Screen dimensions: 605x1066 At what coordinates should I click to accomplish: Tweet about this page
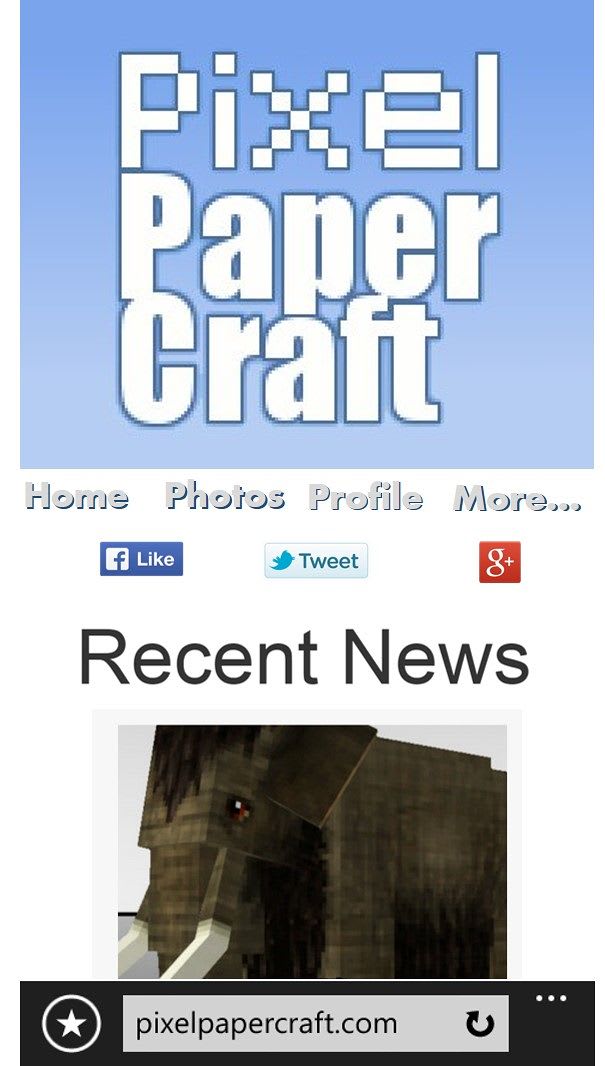click(x=316, y=561)
